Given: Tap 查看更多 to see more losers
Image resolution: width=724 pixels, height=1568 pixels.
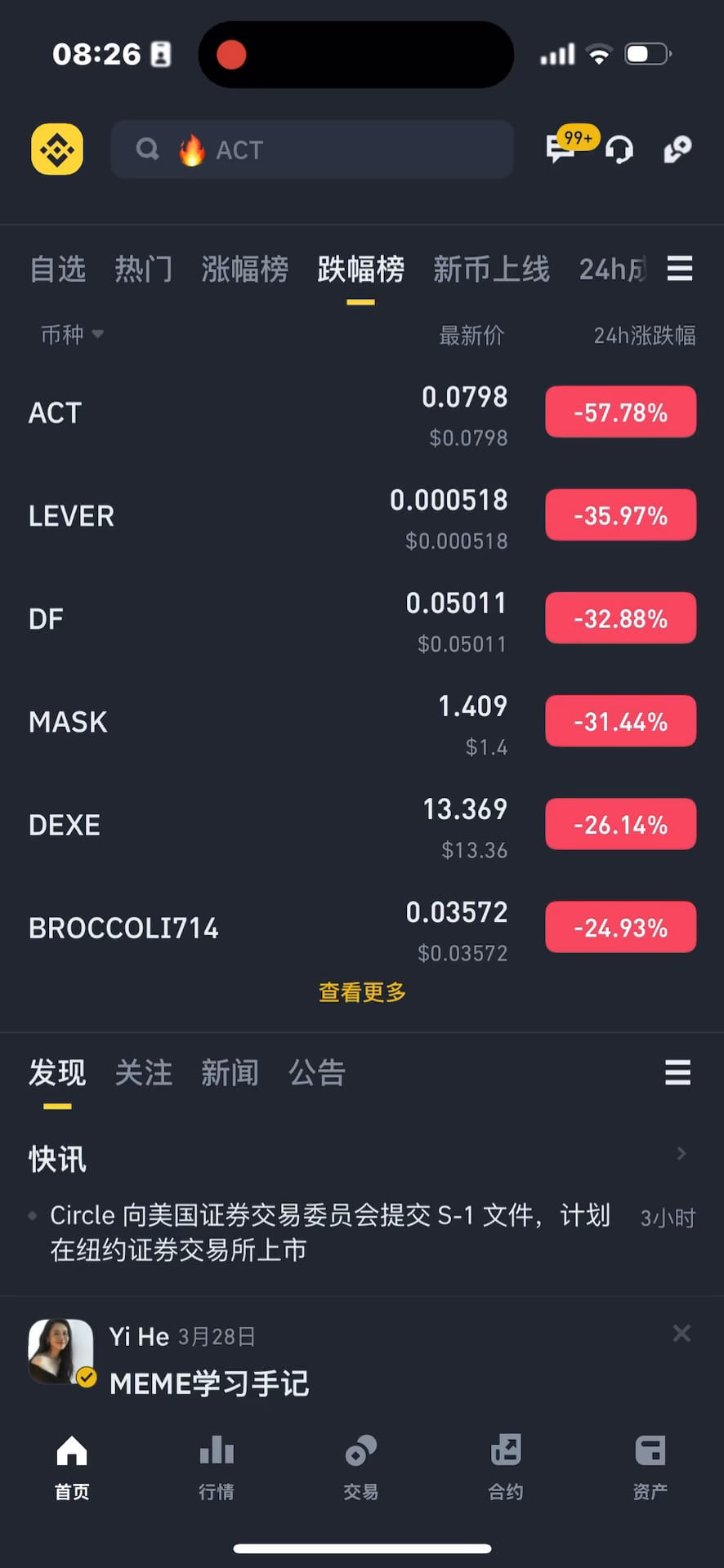Looking at the screenshot, I should click(361, 991).
